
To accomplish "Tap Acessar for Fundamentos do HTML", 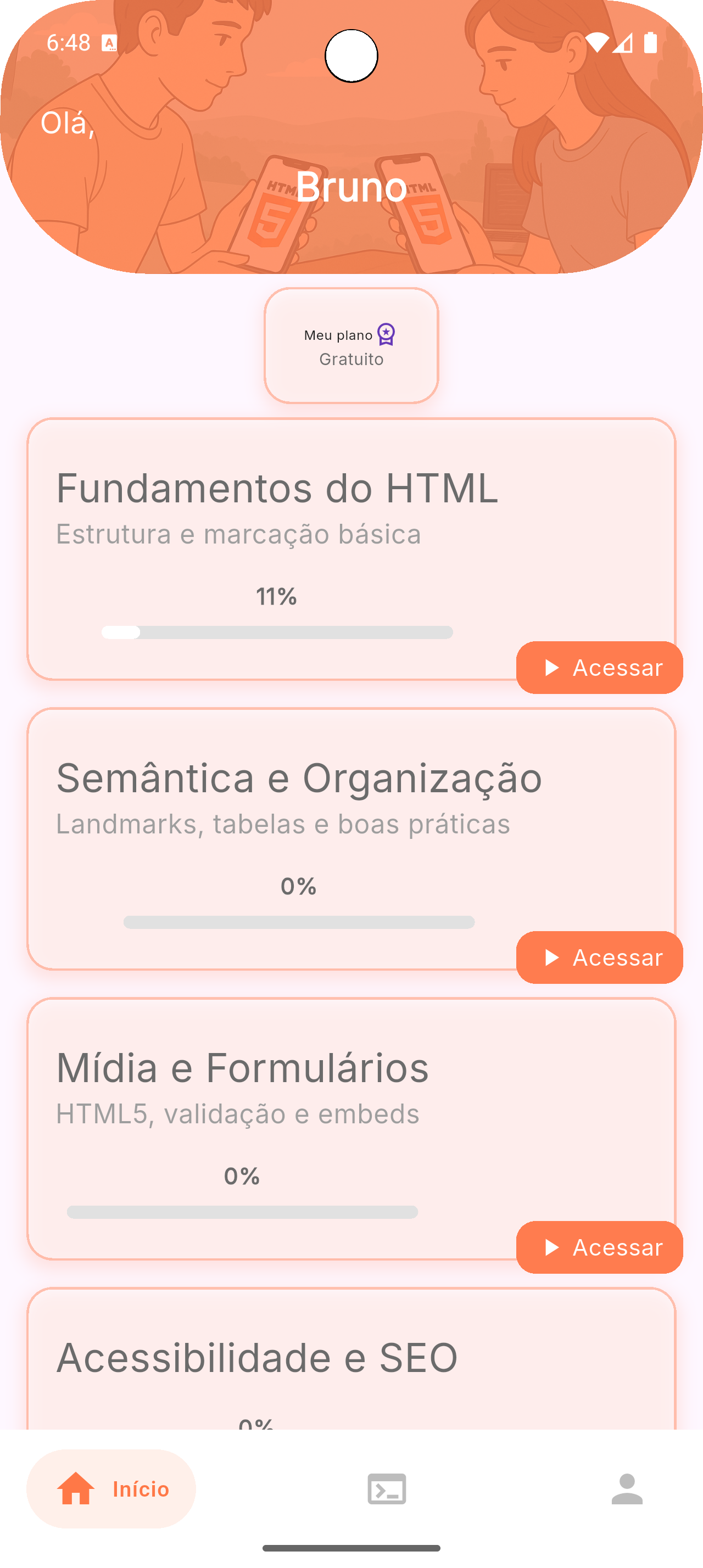I will click(x=599, y=668).
